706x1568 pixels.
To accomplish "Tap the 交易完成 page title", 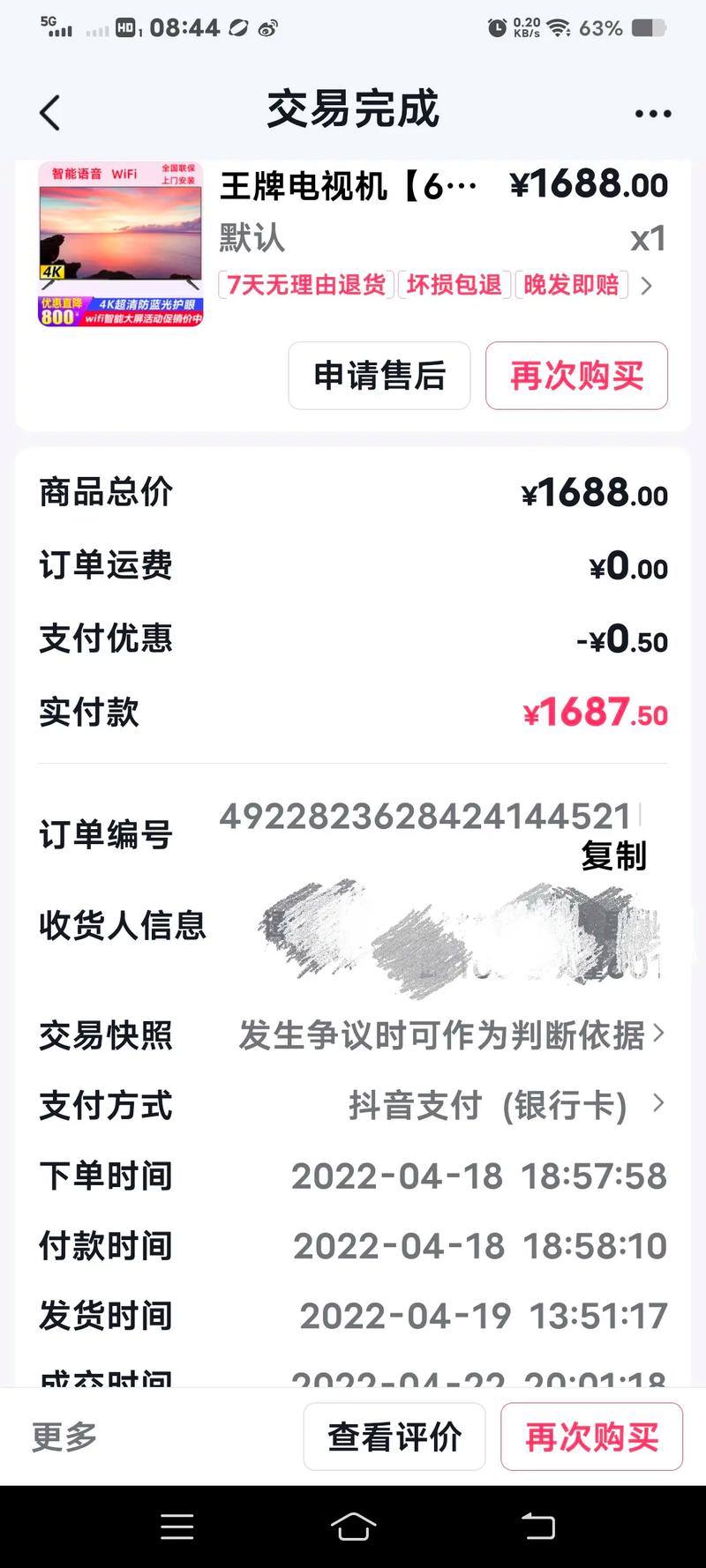I will coord(352,108).
